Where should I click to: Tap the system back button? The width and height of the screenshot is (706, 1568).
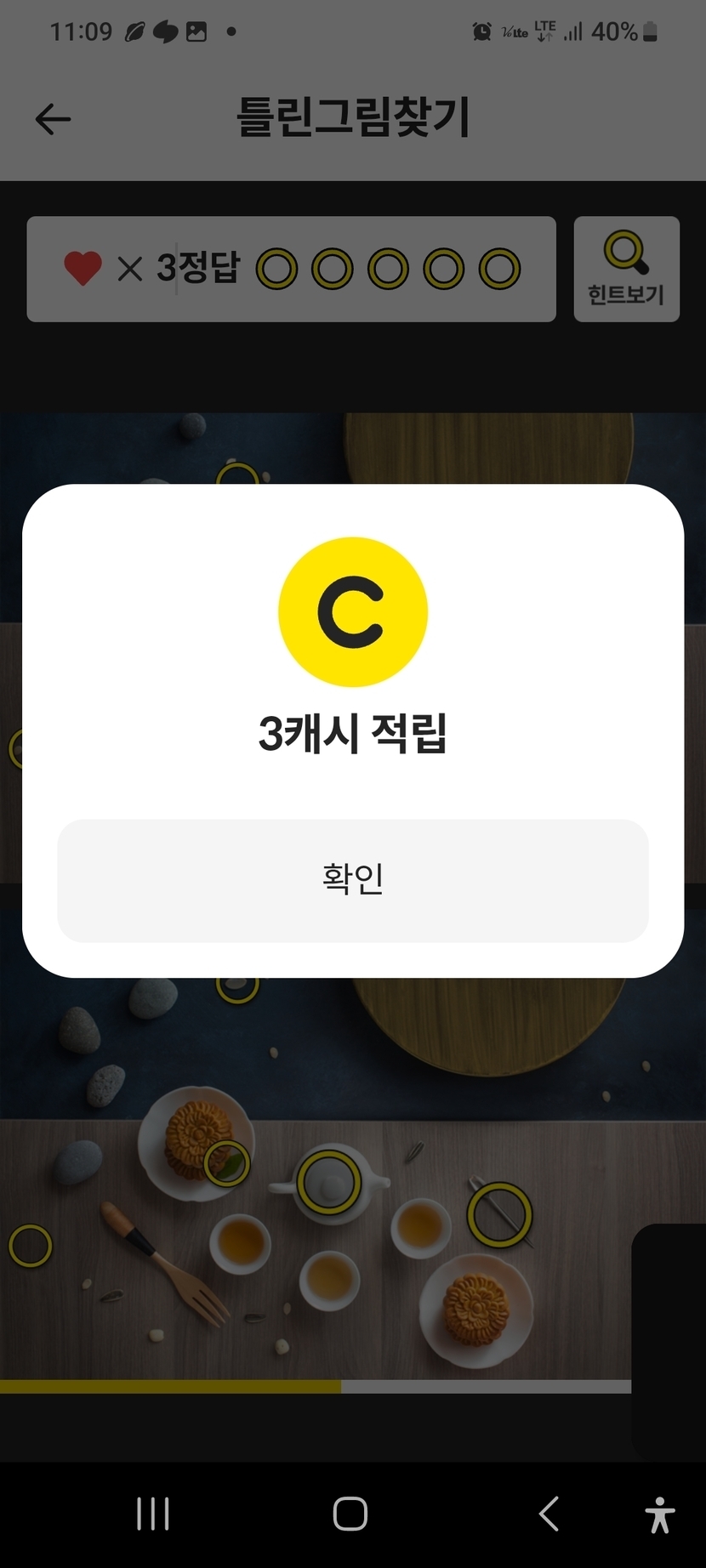pyautogui.click(x=549, y=1513)
